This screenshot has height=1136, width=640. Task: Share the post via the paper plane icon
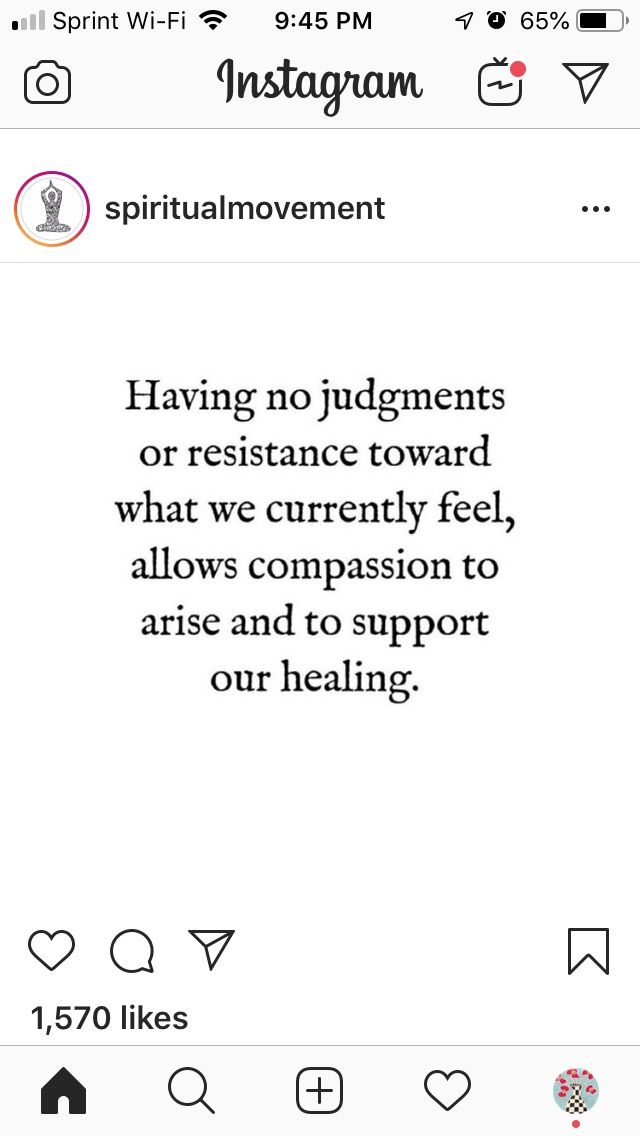tap(211, 949)
